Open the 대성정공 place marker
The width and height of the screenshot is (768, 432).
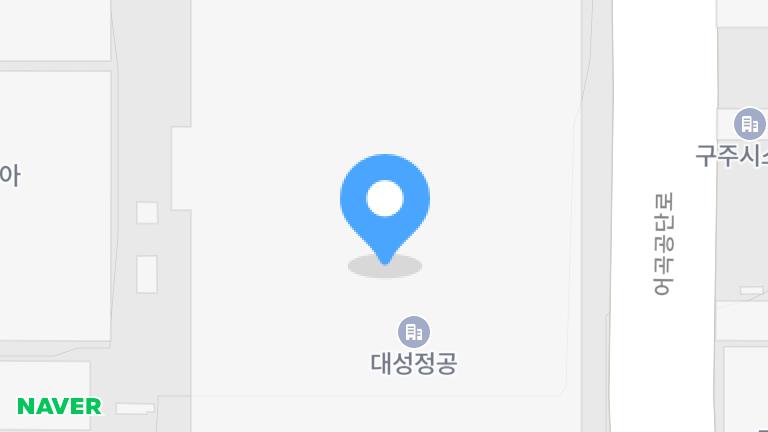click(x=413, y=331)
